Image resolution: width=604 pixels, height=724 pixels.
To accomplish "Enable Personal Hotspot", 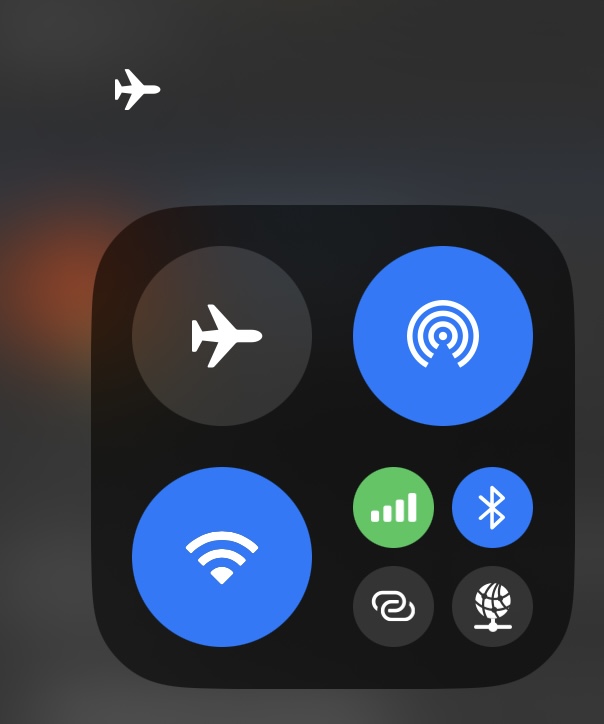I will [393, 606].
